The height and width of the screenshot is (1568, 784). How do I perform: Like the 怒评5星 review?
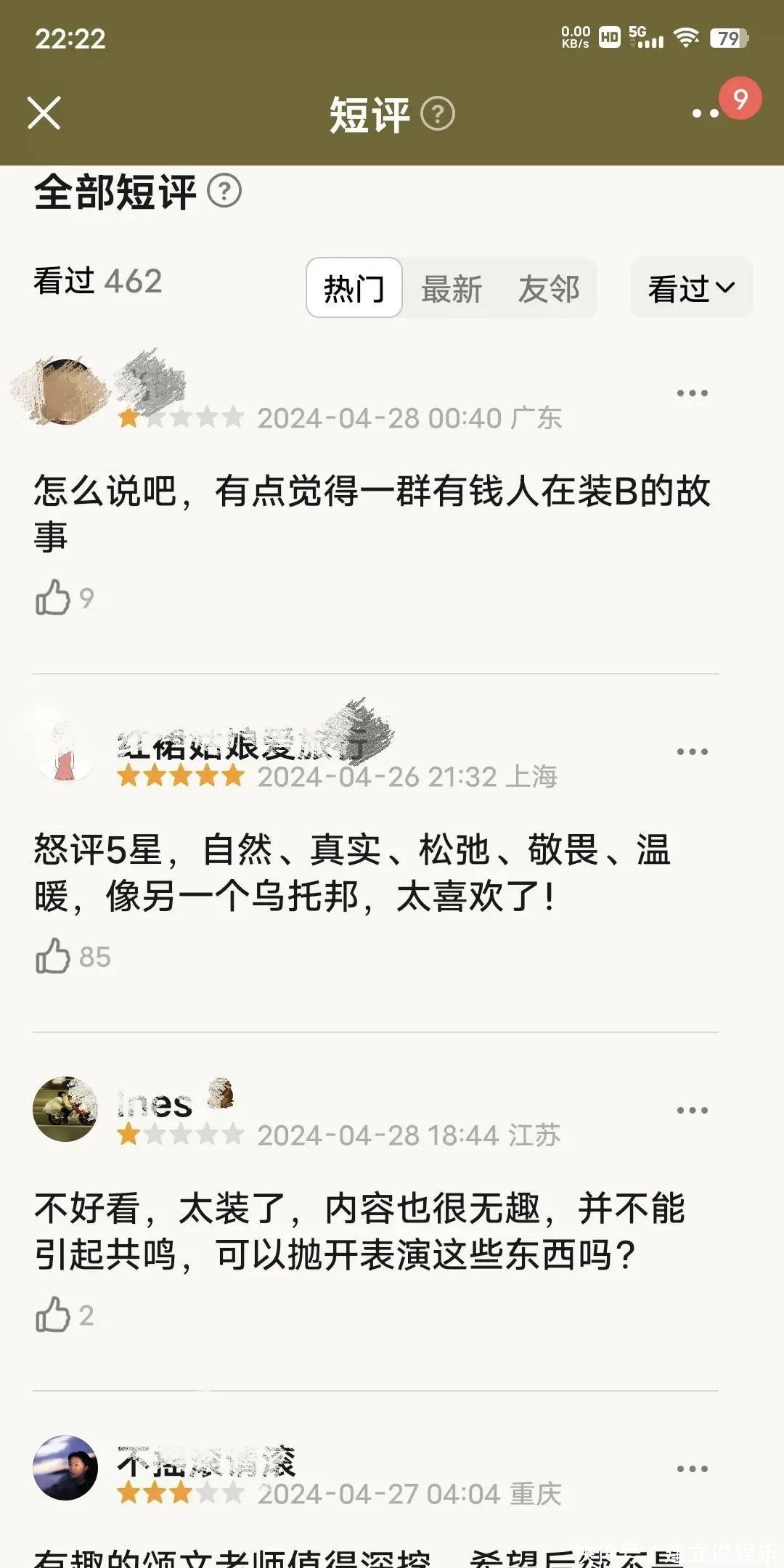coord(54,956)
